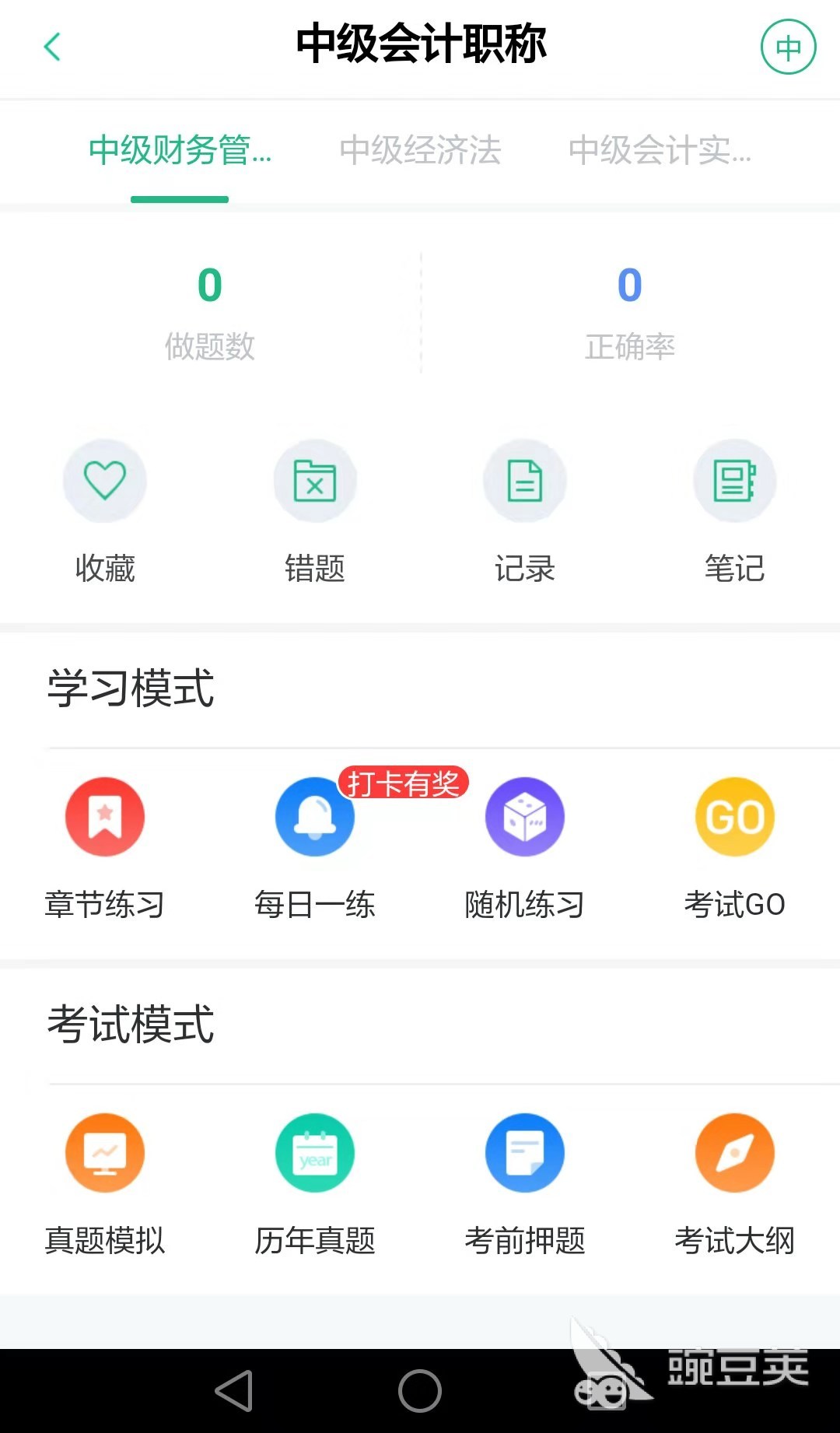
Task: Open 每日一练 daily practice
Action: coord(315,848)
